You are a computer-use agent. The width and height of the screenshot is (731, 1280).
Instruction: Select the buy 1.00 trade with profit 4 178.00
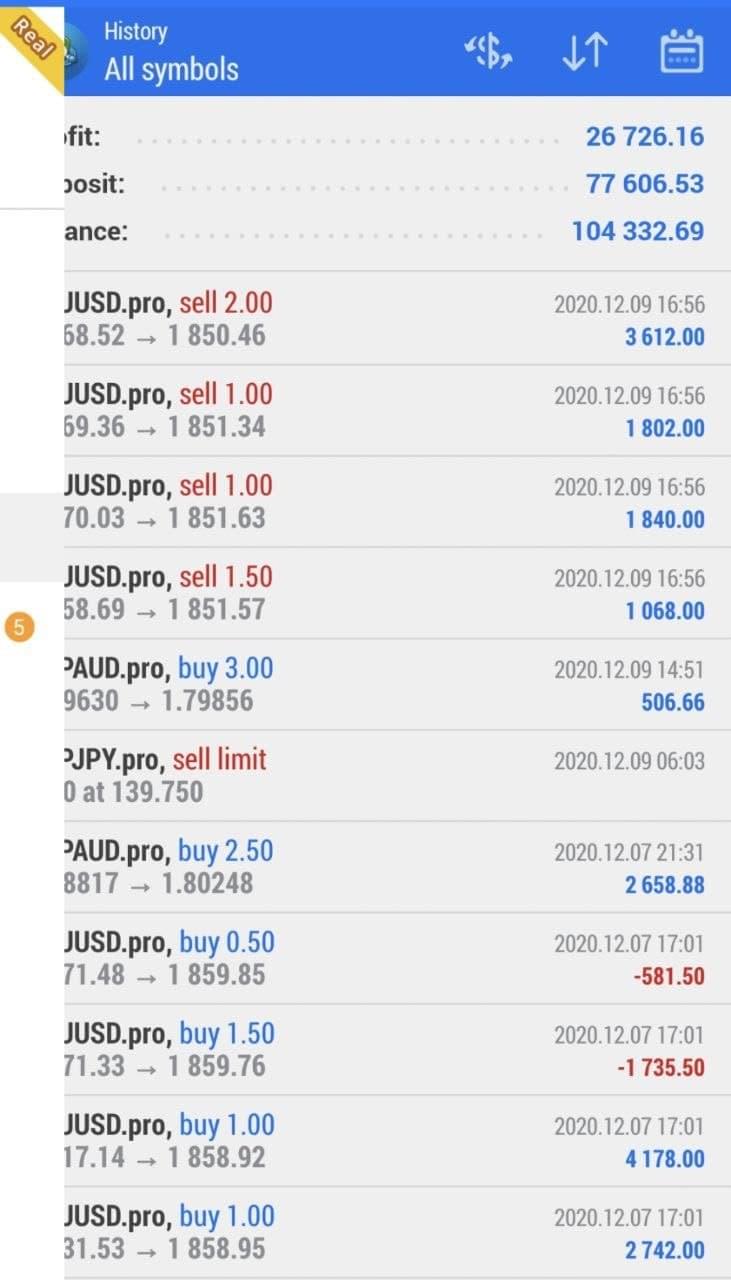point(397,1141)
